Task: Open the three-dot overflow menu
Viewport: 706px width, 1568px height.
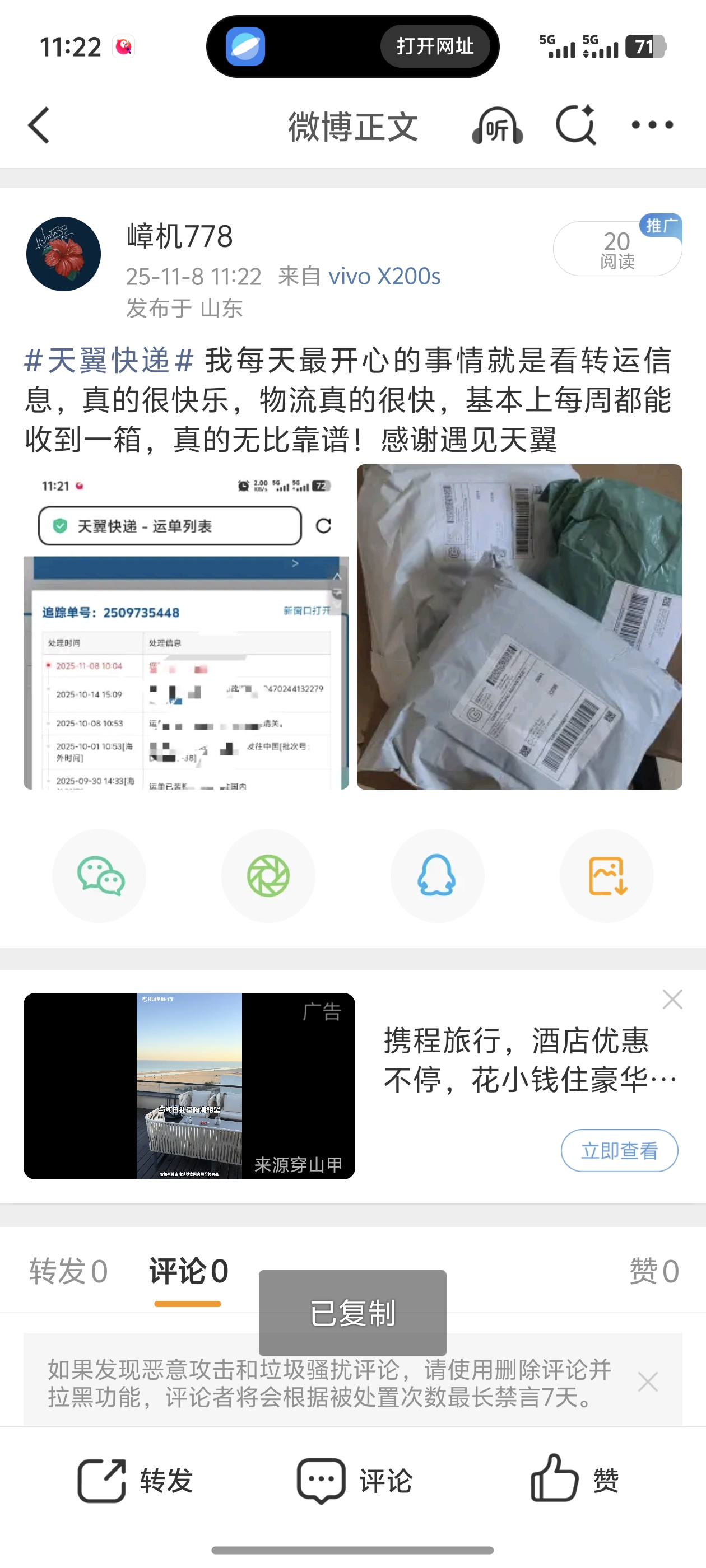Action: pyautogui.click(x=652, y=125)
